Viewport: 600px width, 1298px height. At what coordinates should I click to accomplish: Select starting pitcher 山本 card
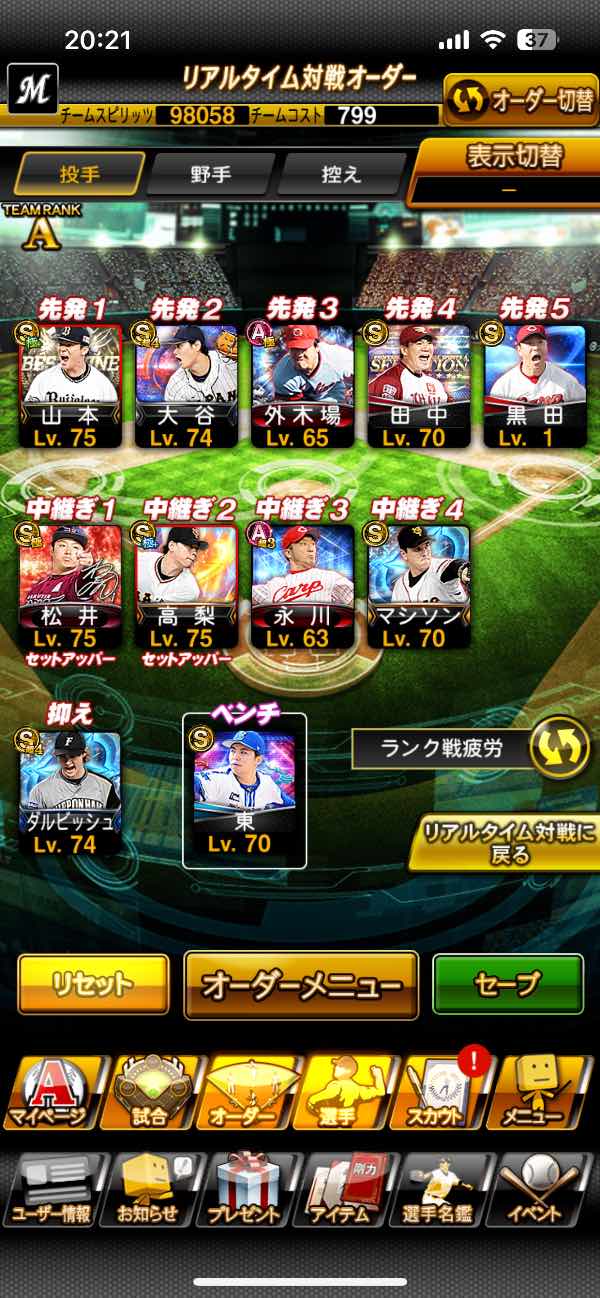click(71, 384)
